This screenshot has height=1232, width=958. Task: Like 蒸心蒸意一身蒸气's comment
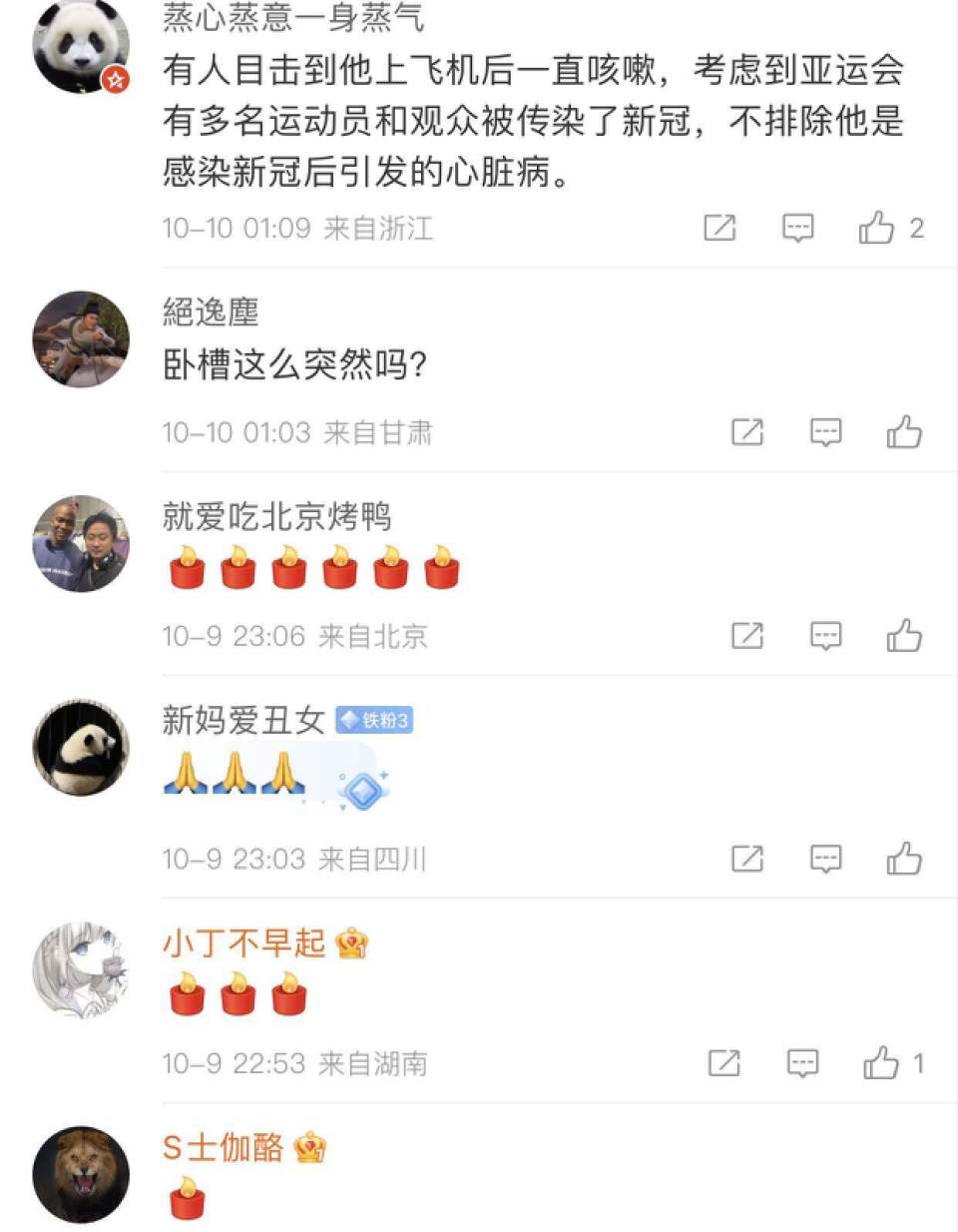877,228
